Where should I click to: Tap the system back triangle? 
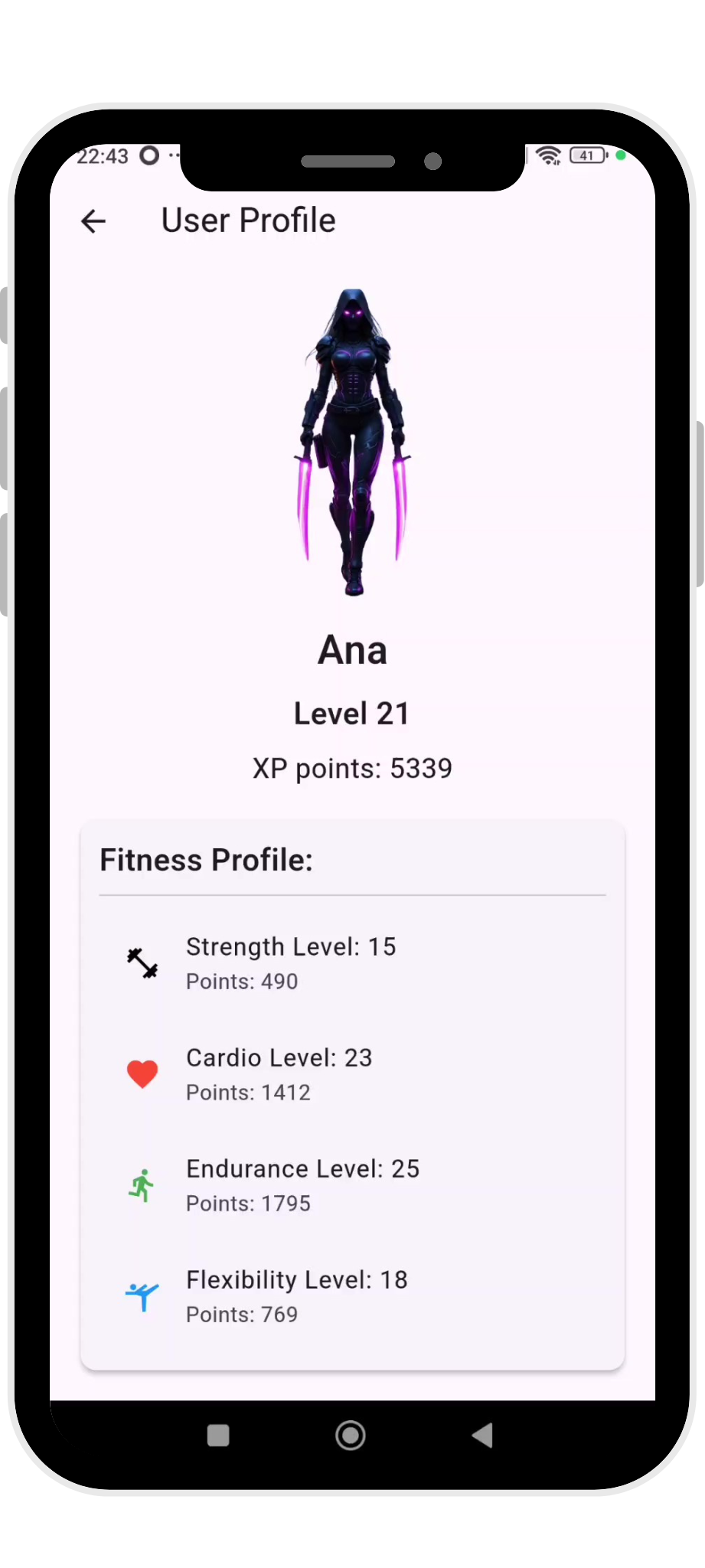point(482,1436)
